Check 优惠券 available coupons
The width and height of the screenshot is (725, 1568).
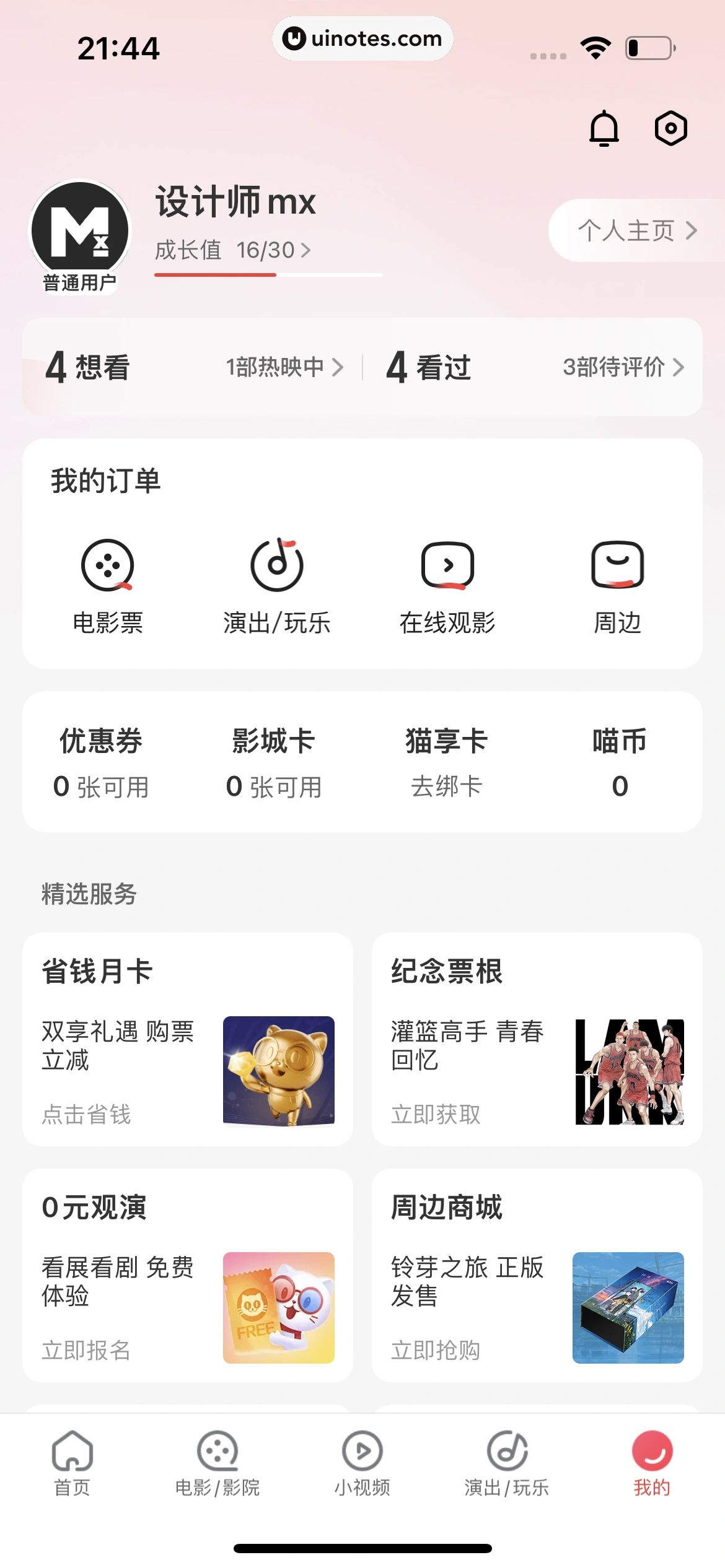tap(101, 762)
